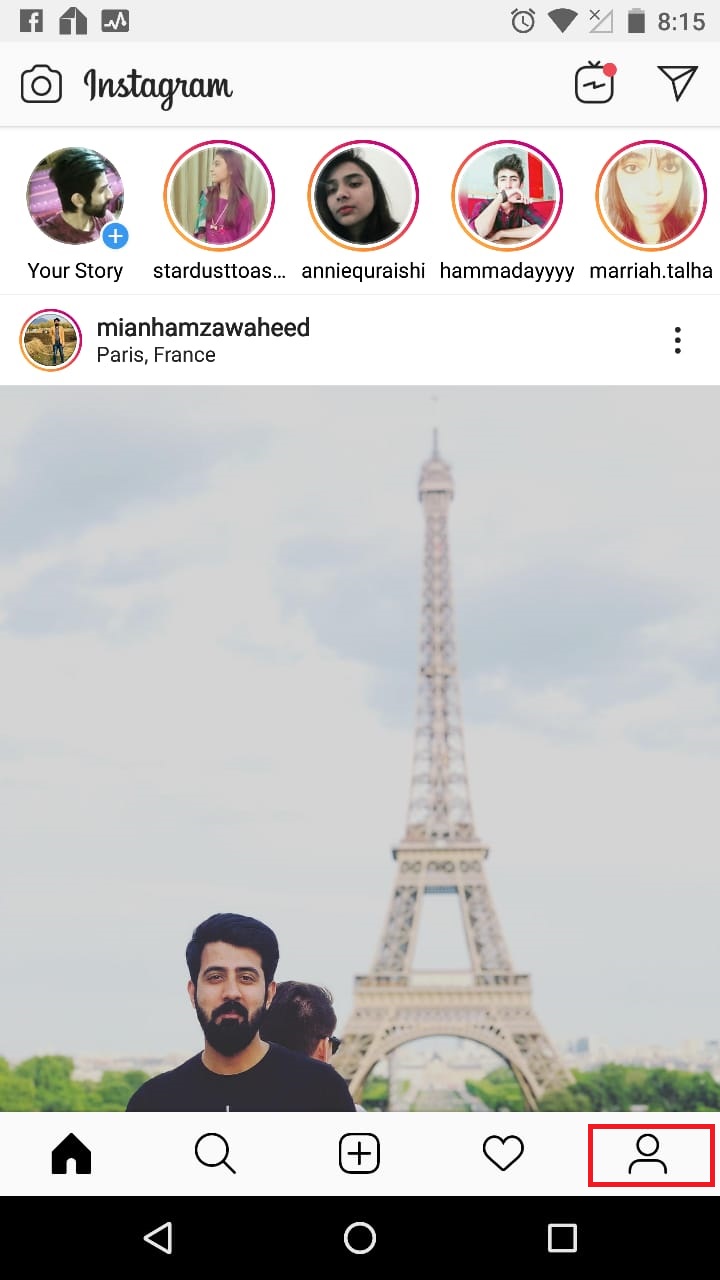720x1280 pixels.
Task: Open the camera icon in the top bar
Action: click(x=41, y=85)
